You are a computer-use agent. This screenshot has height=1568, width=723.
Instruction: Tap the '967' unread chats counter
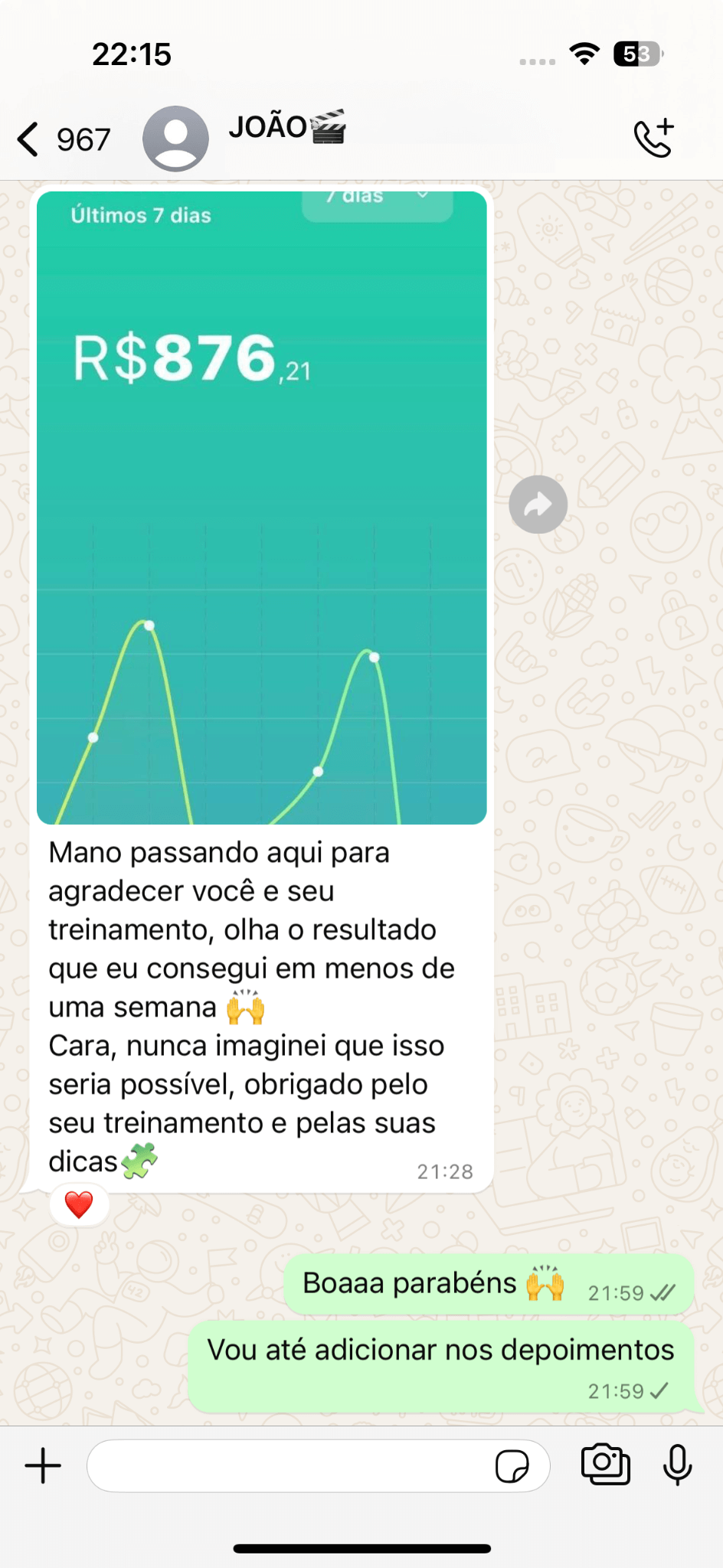pyautogui.click(x=83, y=138)
